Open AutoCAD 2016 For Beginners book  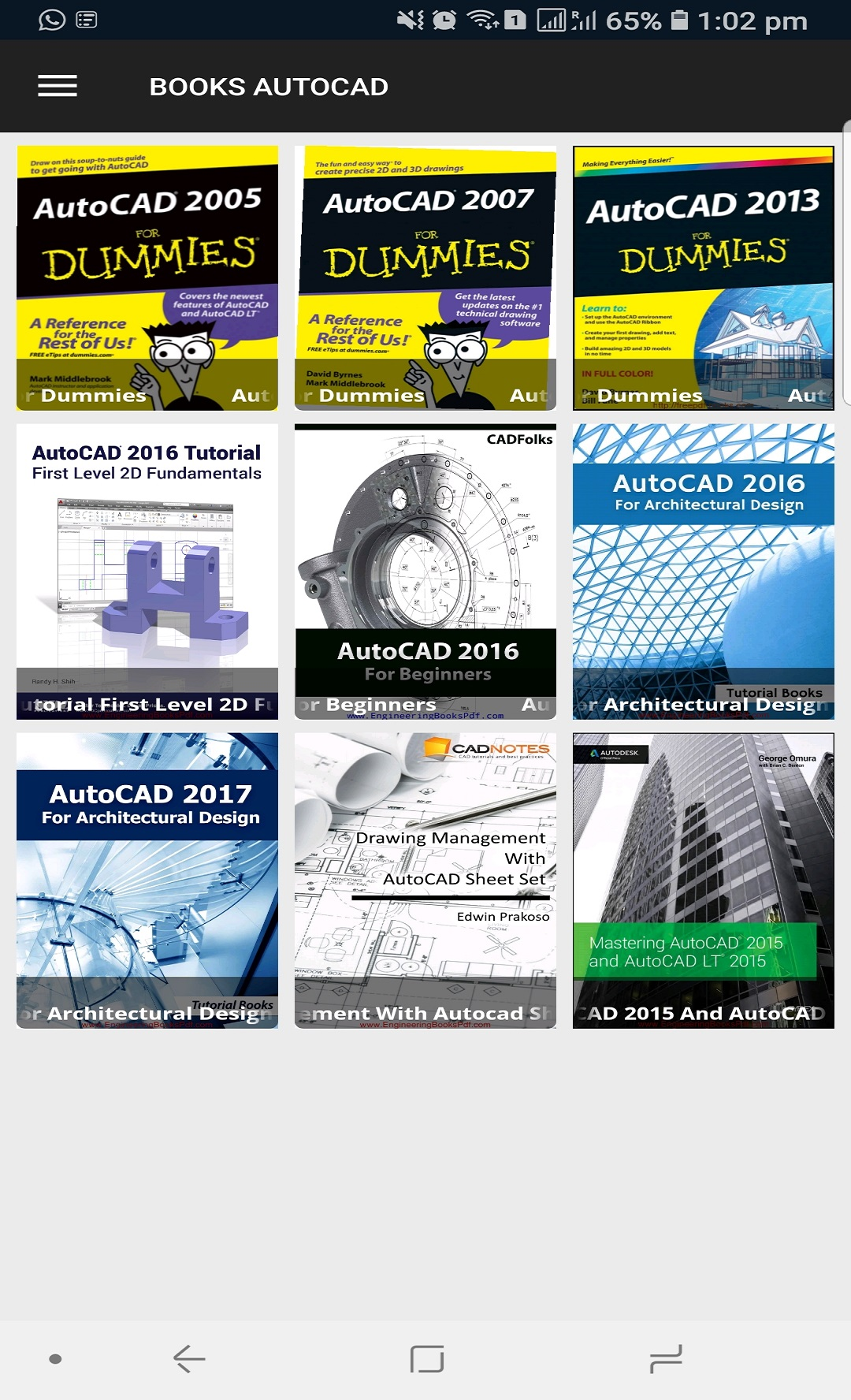[425, 572]
